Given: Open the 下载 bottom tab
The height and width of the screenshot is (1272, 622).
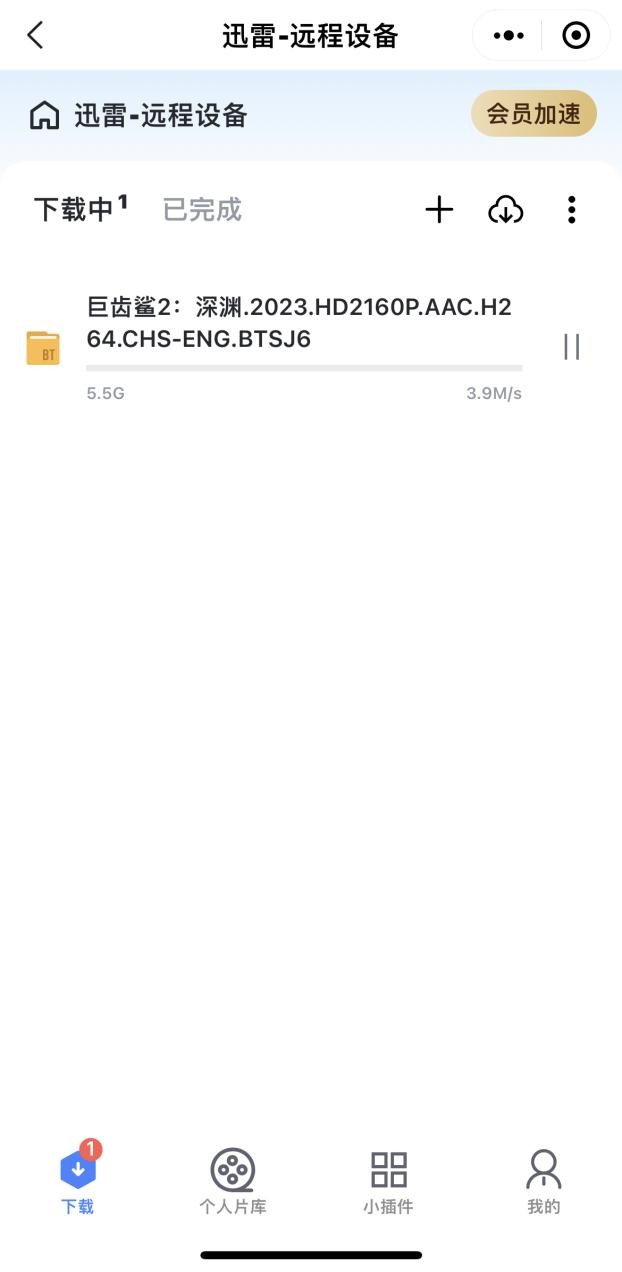Looking at the screenshot, I should (x=78, y=1179).
